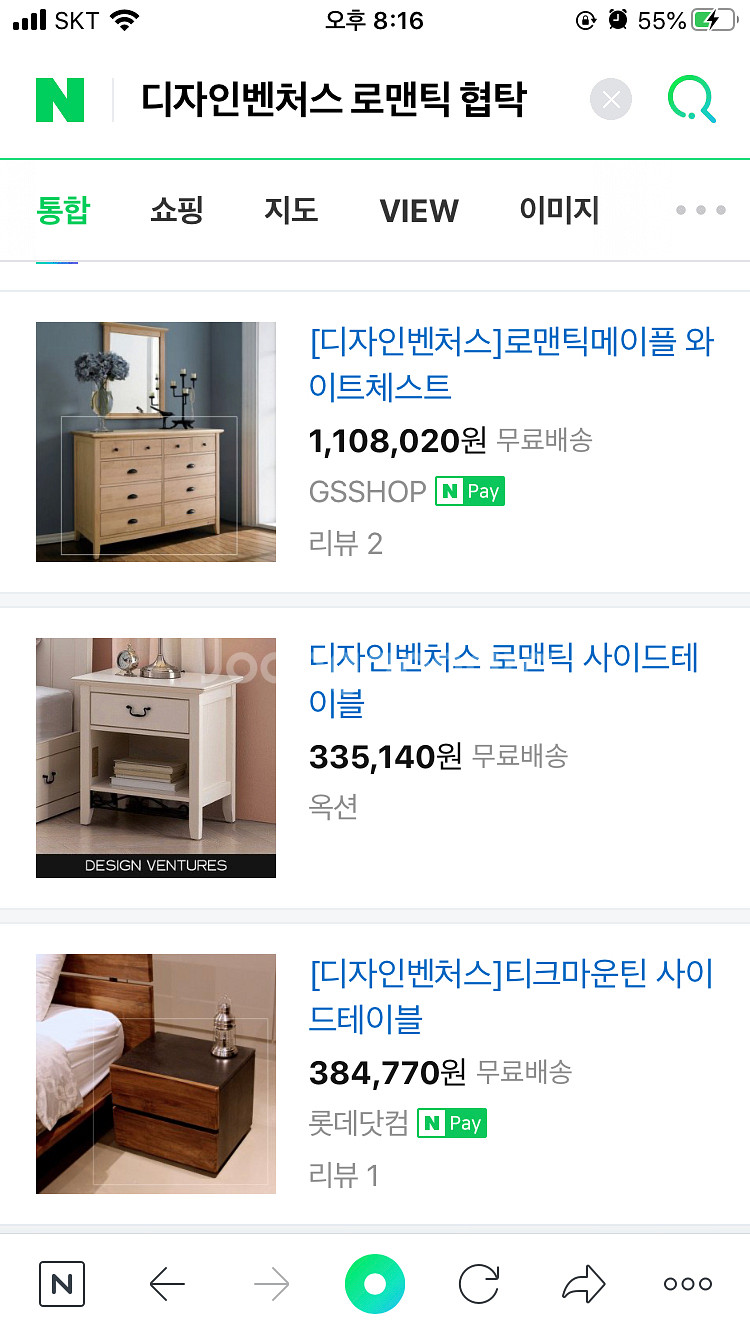The height and width of the screenshot is (1334, 750).
Task: Open the white side table product image
Action: 156,757
